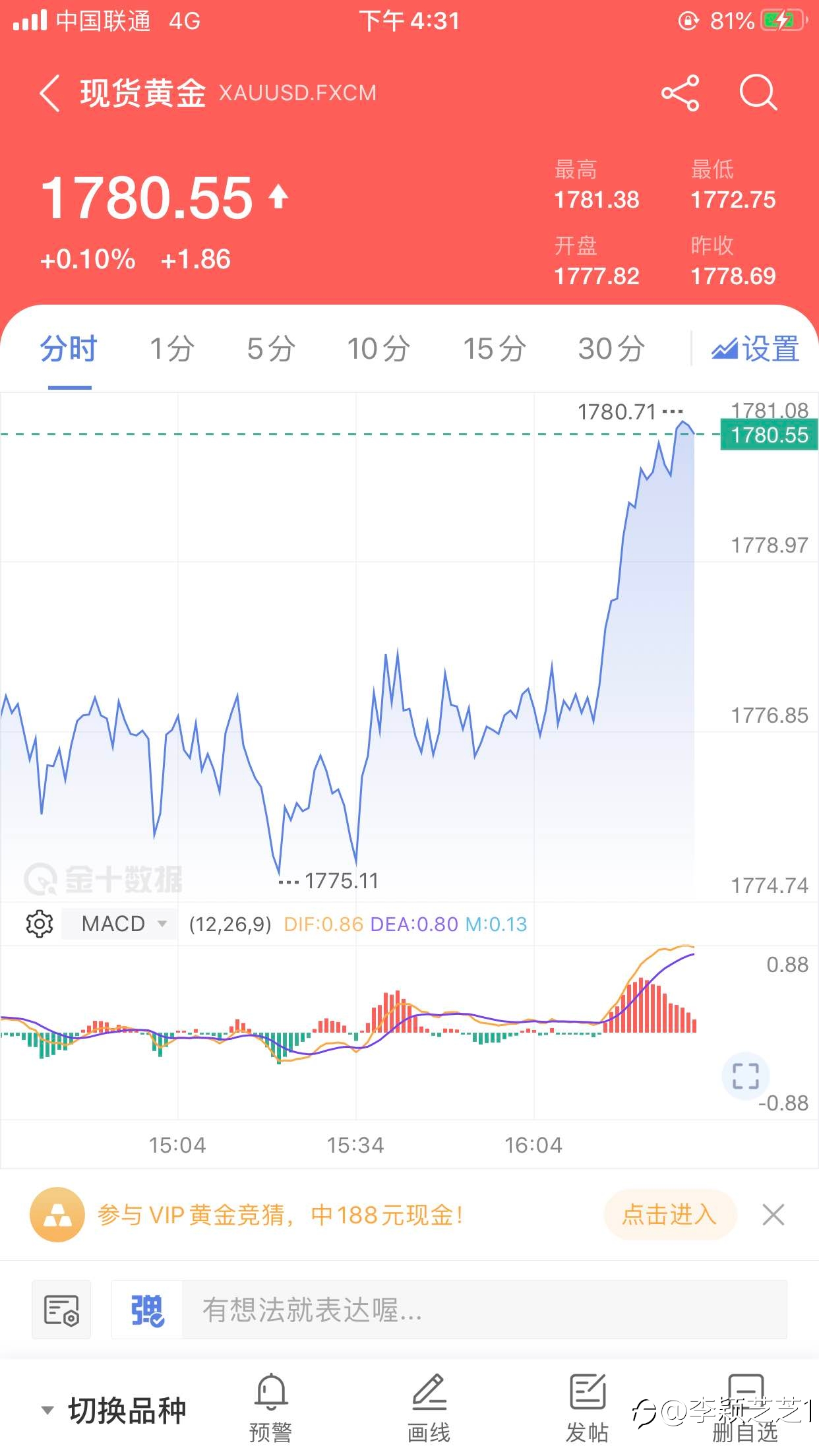Select the 15分 timeframe
Image resolution: width=819 pixels, height=1456 pixels.
tap(495, 348)
